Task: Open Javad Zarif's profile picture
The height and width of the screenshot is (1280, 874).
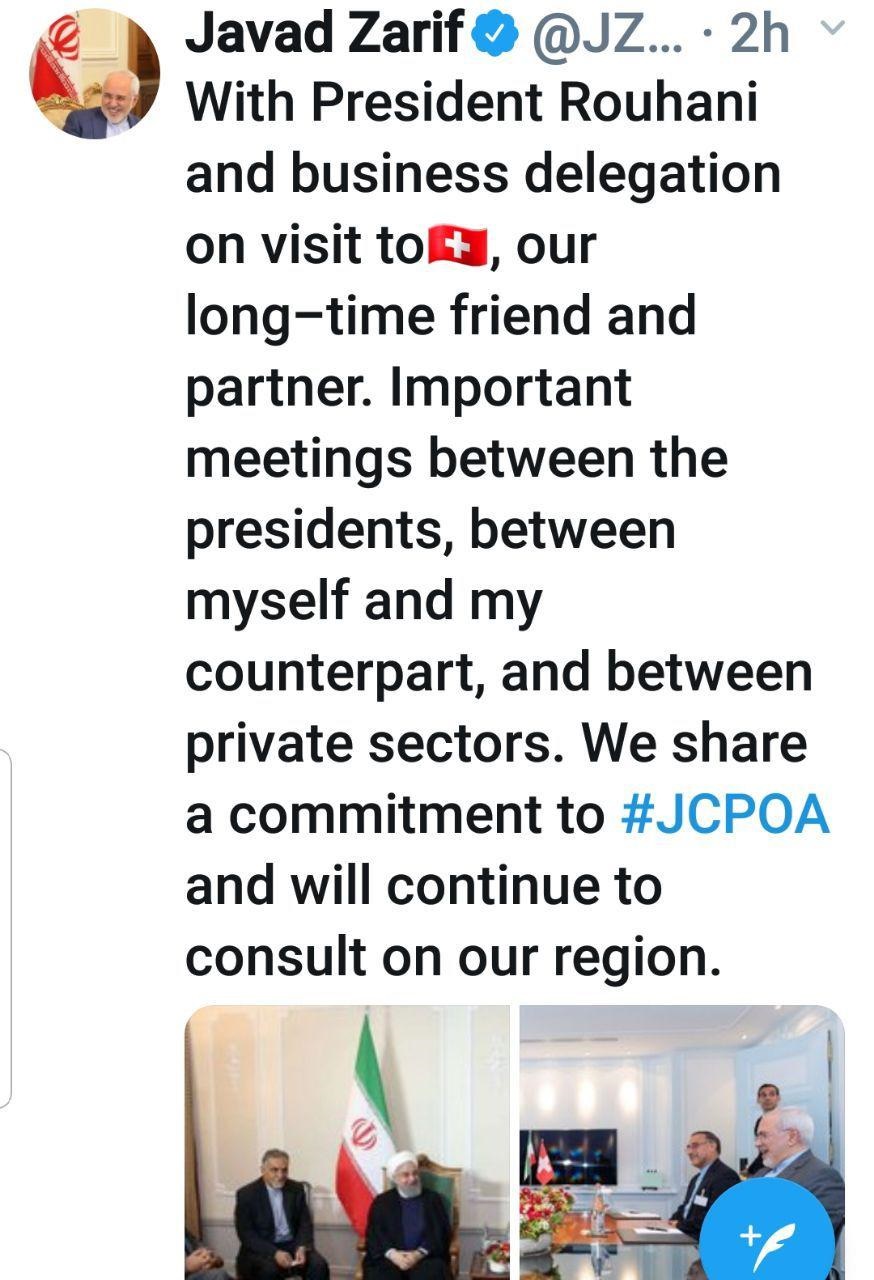Action: 94,73
